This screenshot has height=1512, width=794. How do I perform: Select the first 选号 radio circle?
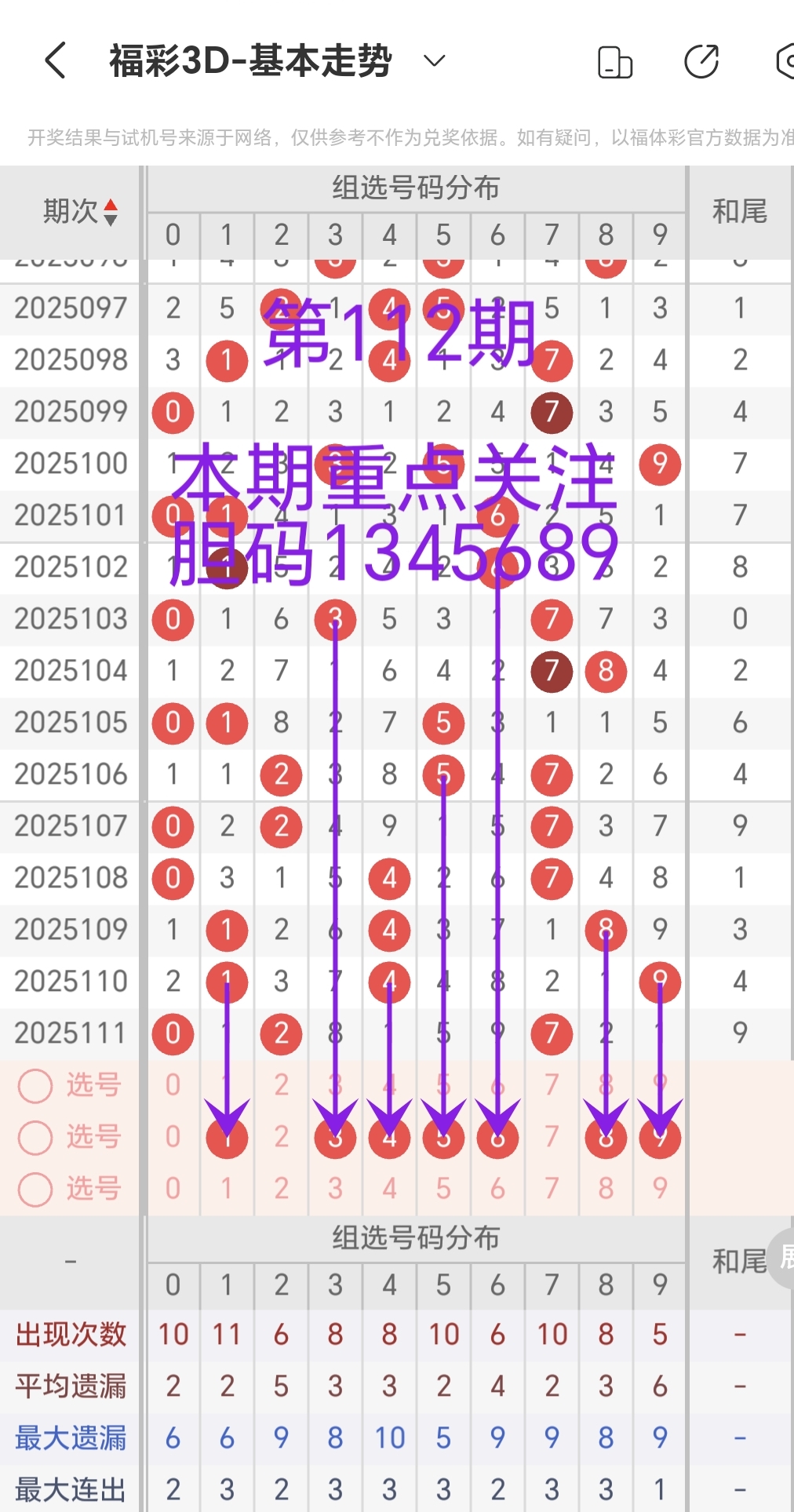point(35,1084)
